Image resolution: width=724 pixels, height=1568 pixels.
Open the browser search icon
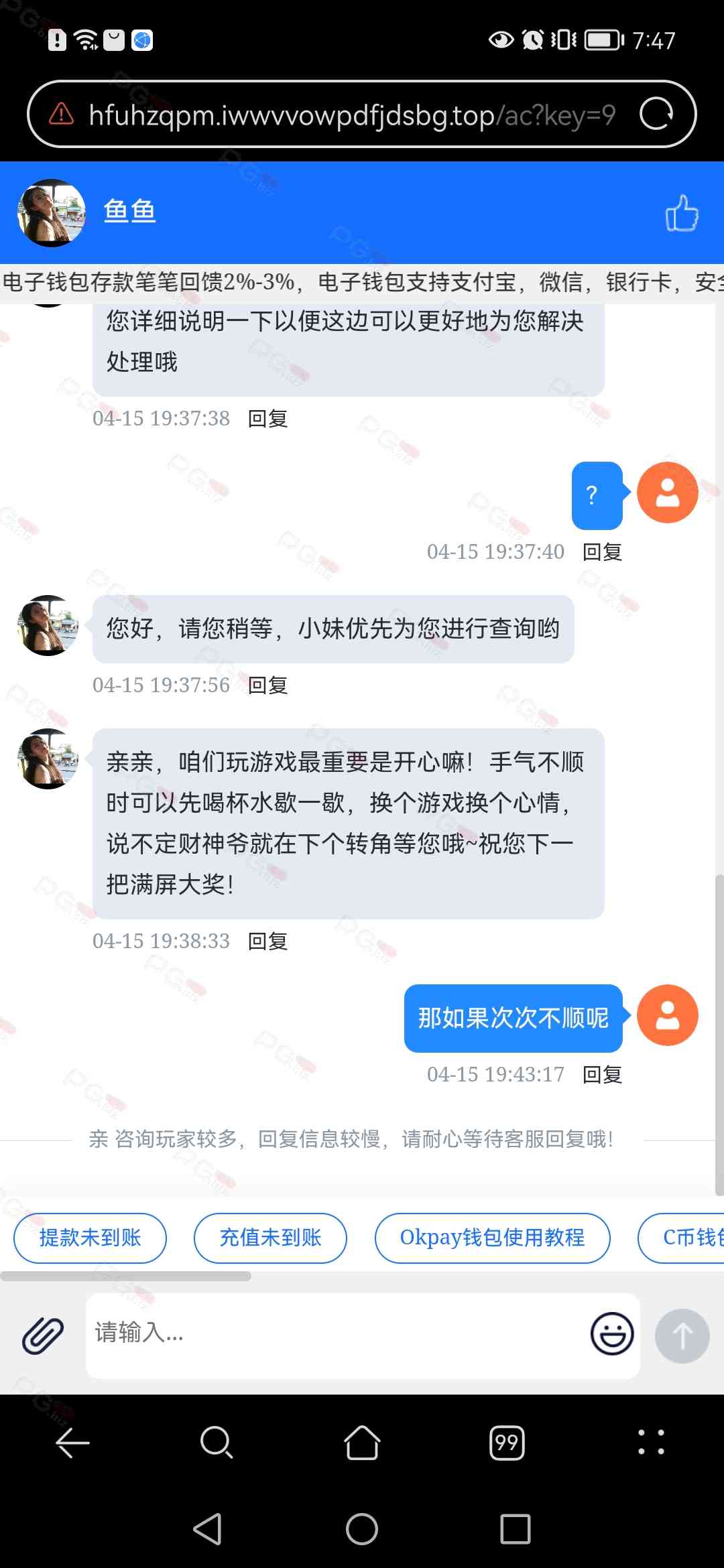pyautogui.click(x=217, y=1442)
